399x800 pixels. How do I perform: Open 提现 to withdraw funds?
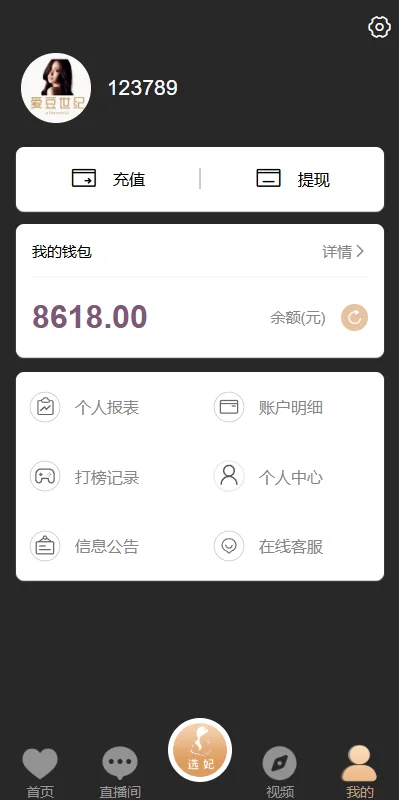click(293, 179)
